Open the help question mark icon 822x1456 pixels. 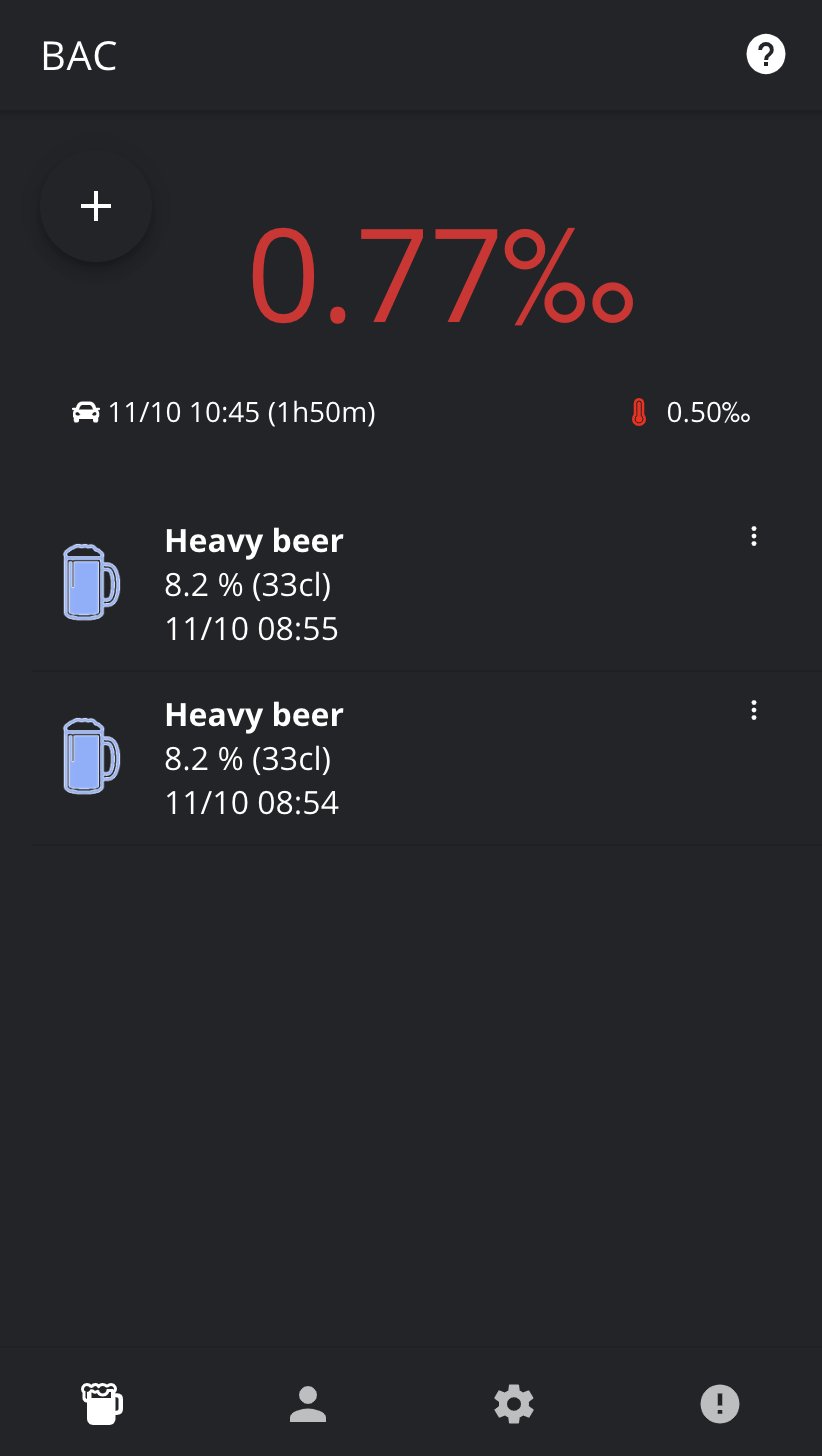[x=765, y=54]
